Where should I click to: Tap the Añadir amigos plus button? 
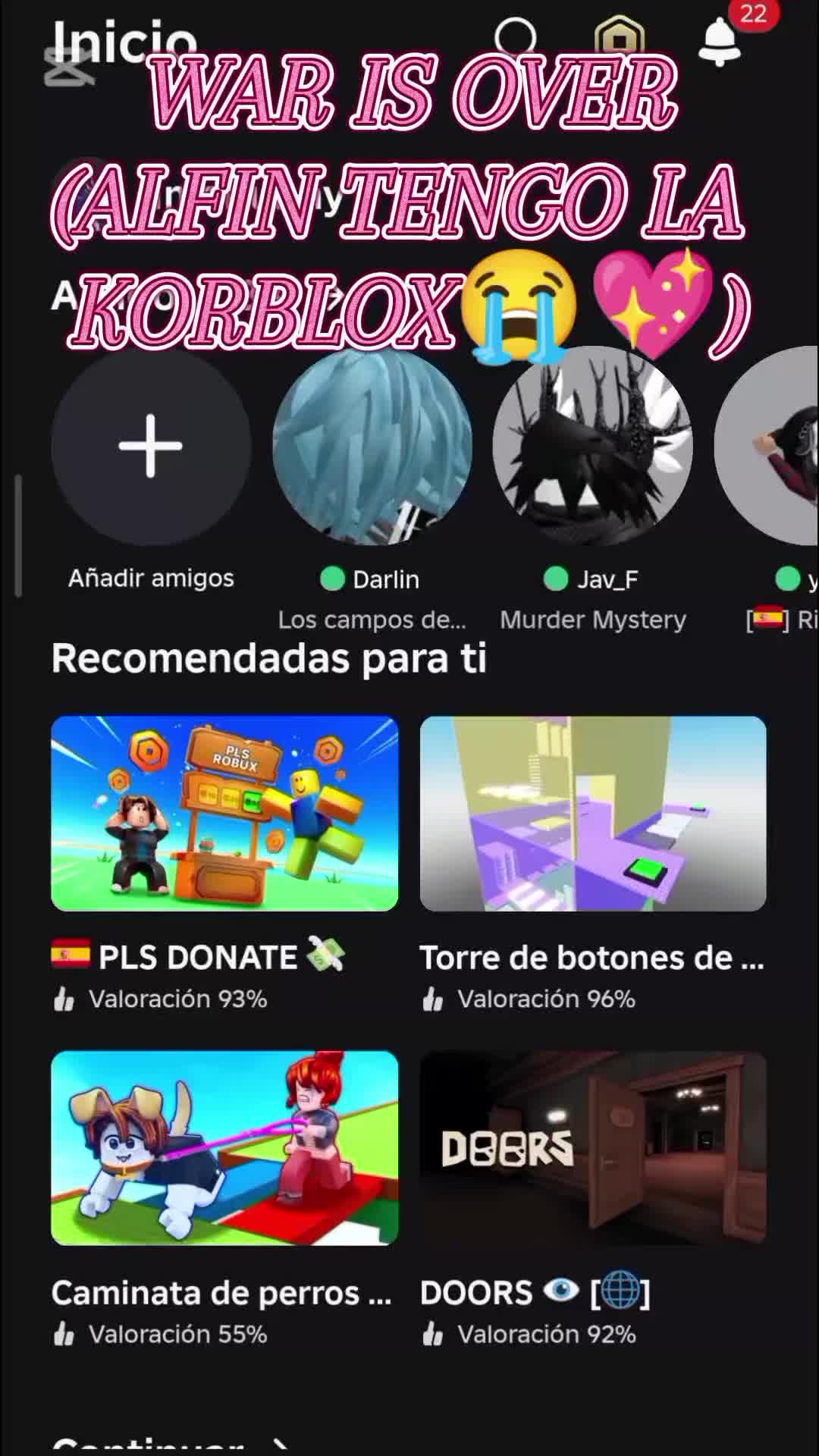click(151, 447)
